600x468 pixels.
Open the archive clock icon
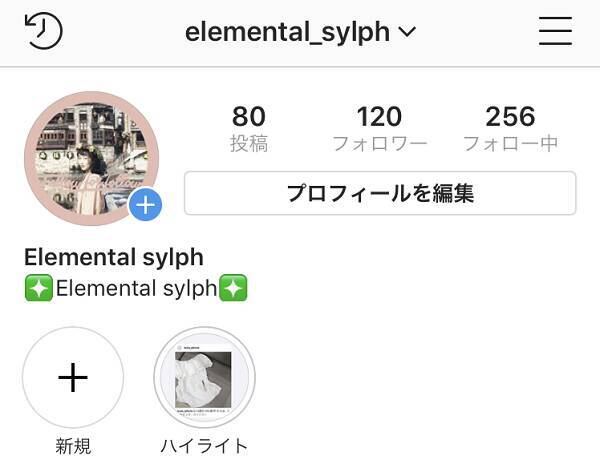(43, 31)
